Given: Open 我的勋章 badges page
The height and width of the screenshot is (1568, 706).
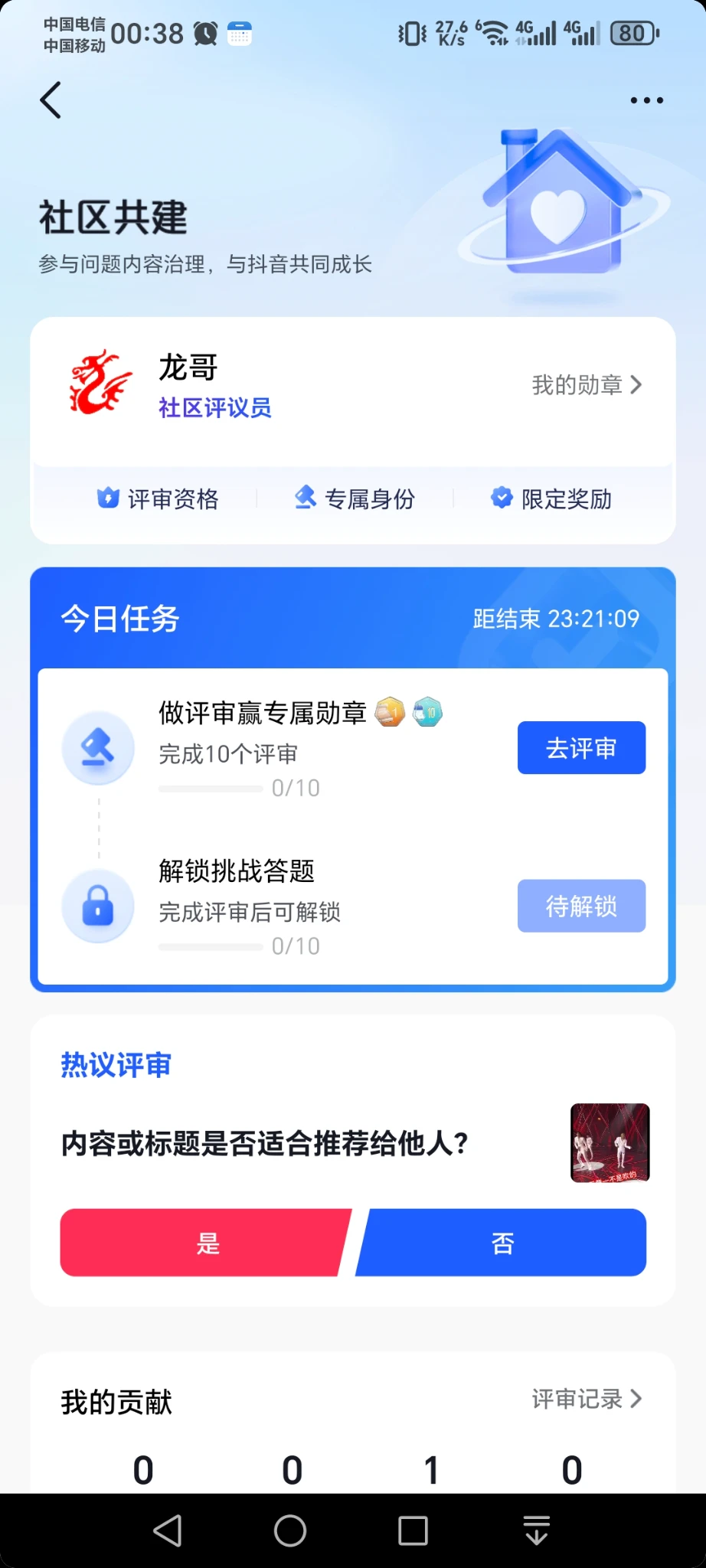Looking at the screenshot, I should coord(587,385).
